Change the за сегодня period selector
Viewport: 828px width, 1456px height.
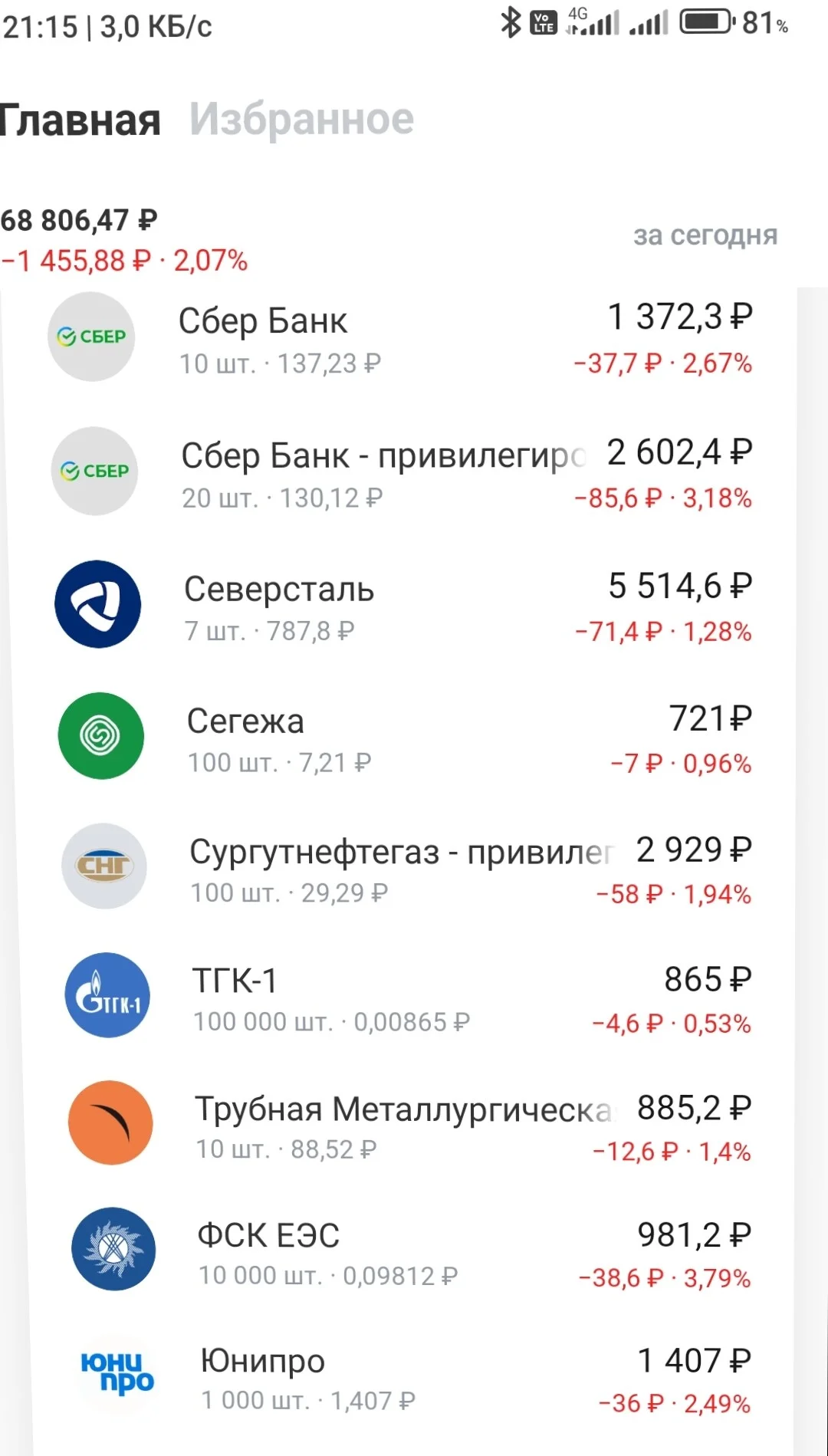click(x=705, y=235)
